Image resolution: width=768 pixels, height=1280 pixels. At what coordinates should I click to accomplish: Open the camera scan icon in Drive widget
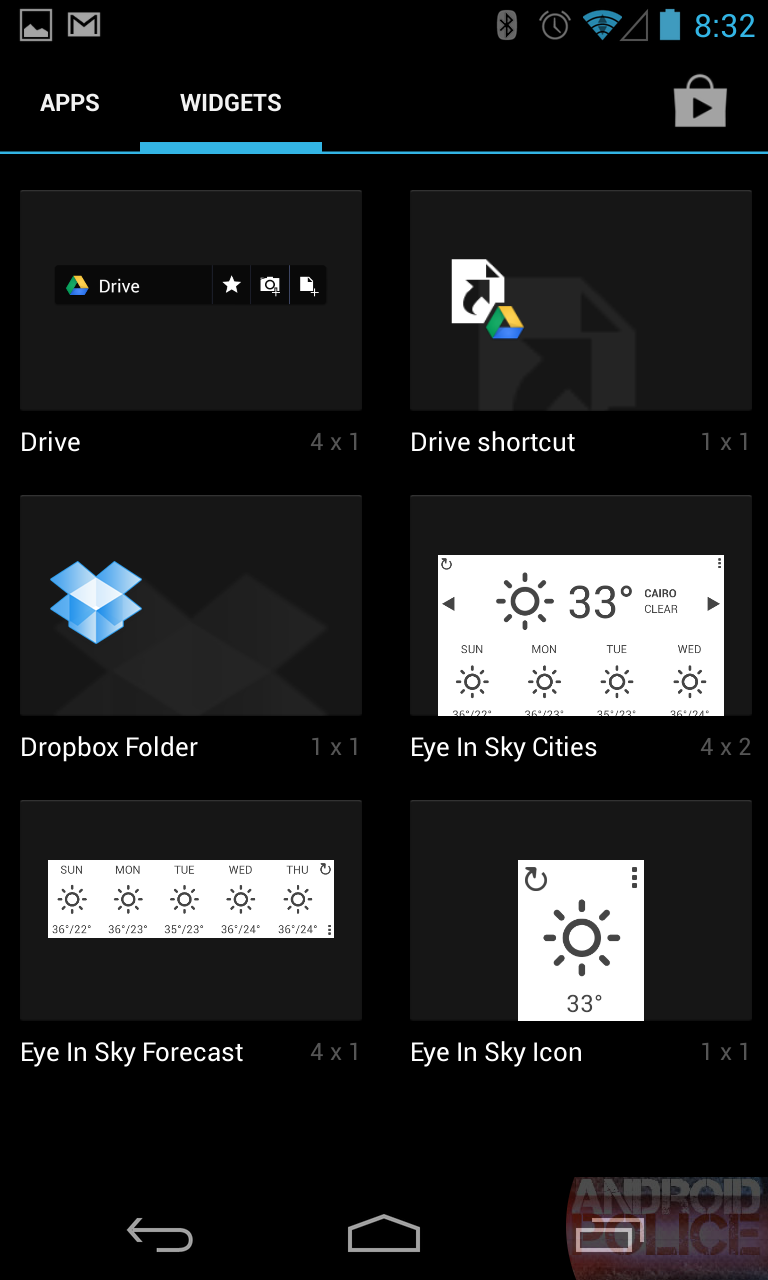pos(269,285)
